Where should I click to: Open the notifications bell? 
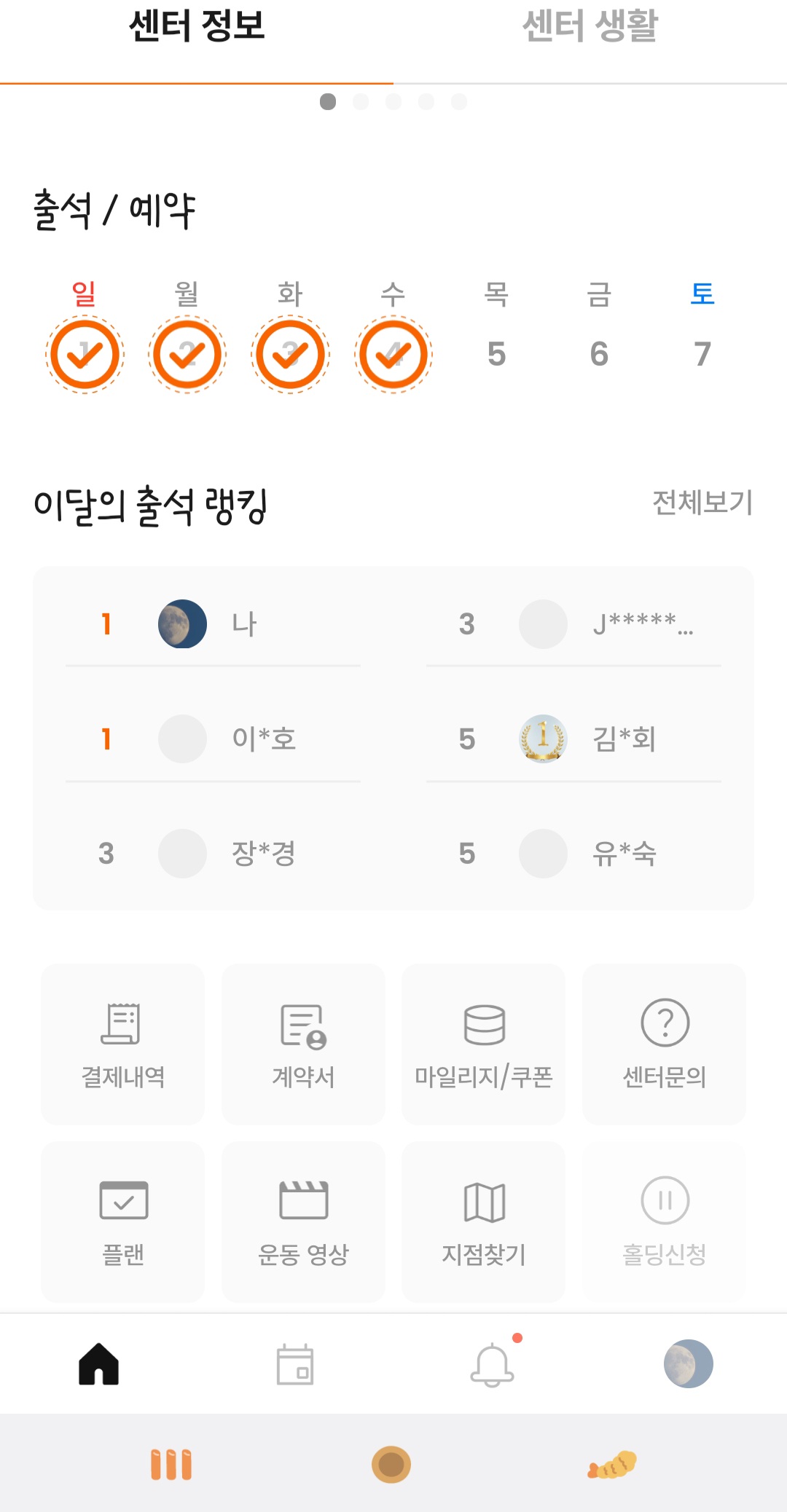[x=493, y=1363]
